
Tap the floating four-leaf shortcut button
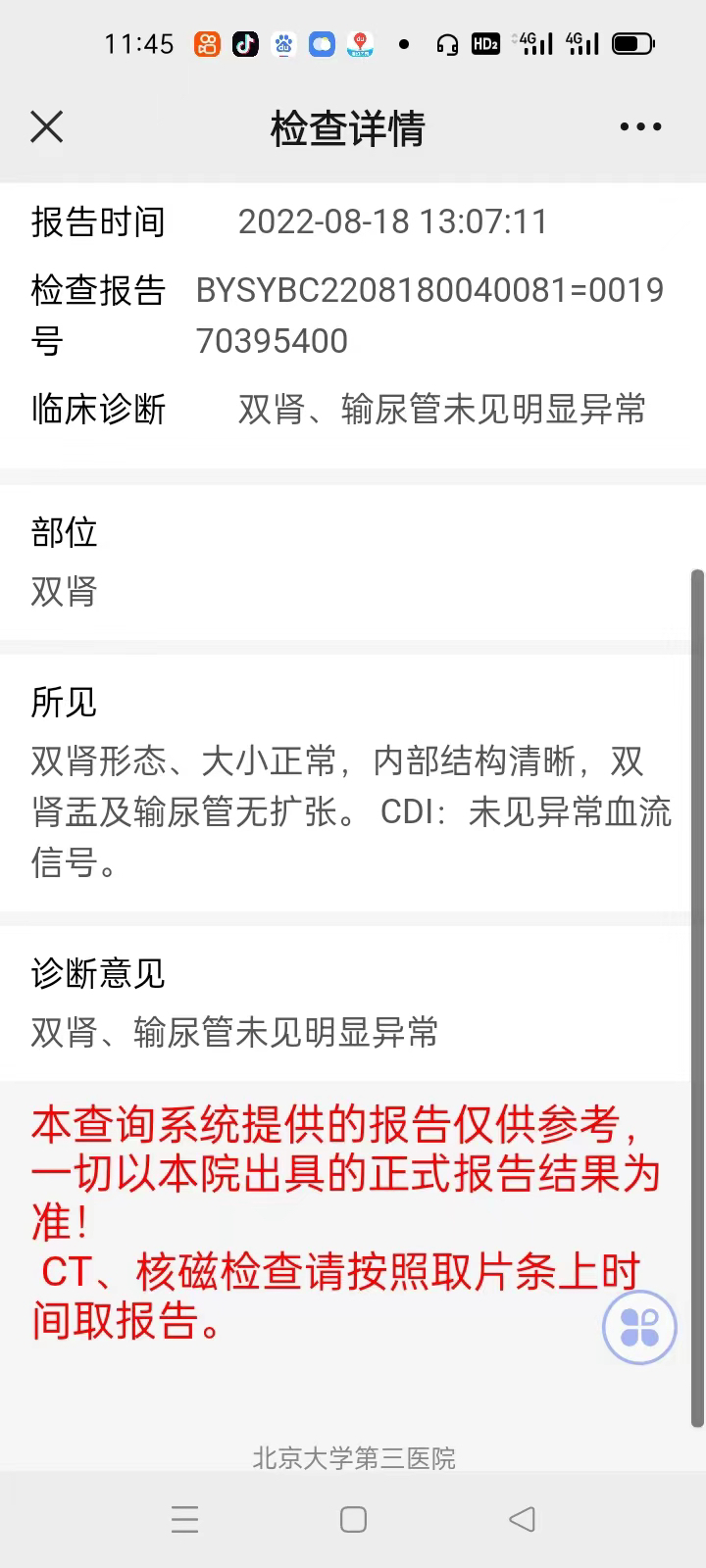tap(639, 1328)
